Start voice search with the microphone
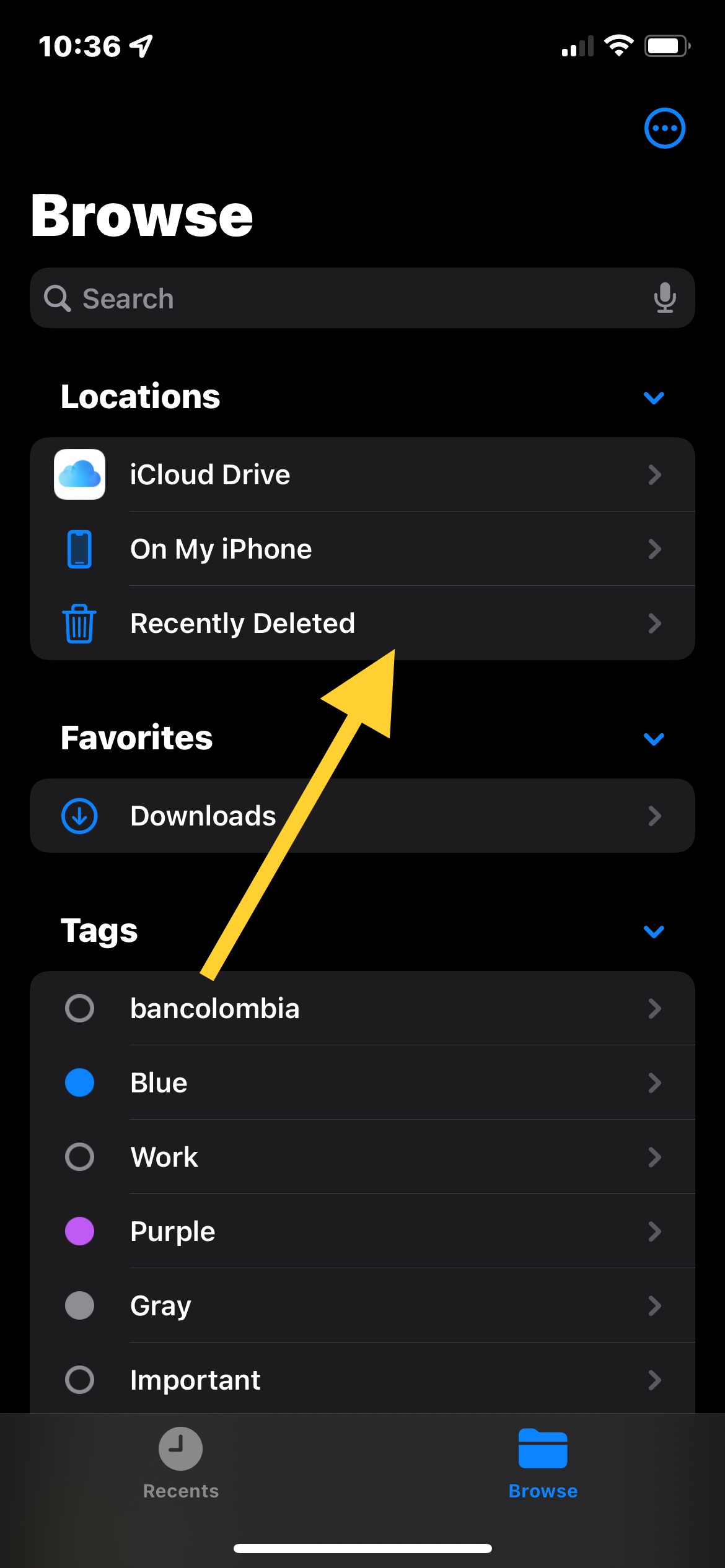Screen dimensions: 725x1568 coord(664,298)
